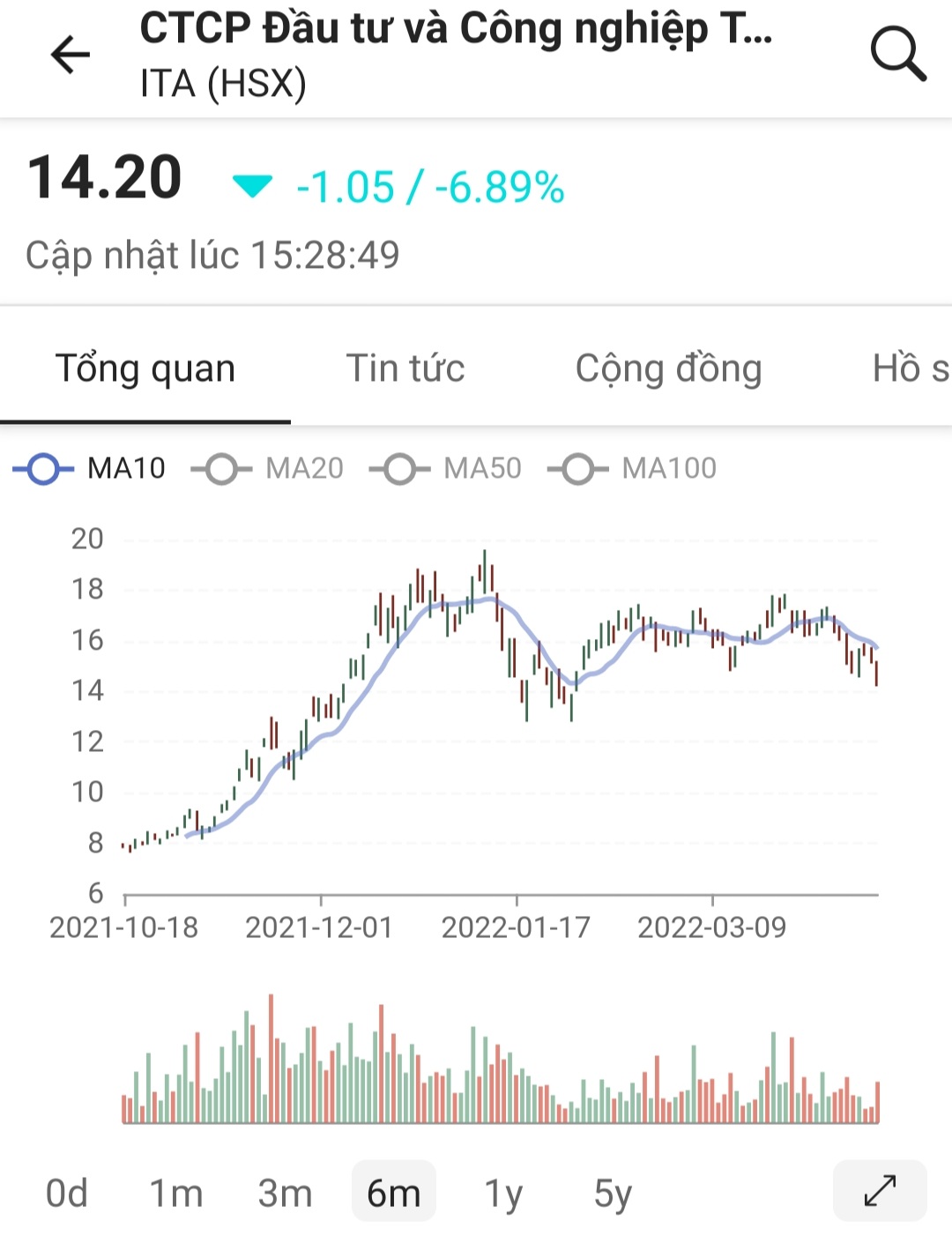
Task: Select the 0d chart range
Action: pyautogui.click(x=67, y=1193)
